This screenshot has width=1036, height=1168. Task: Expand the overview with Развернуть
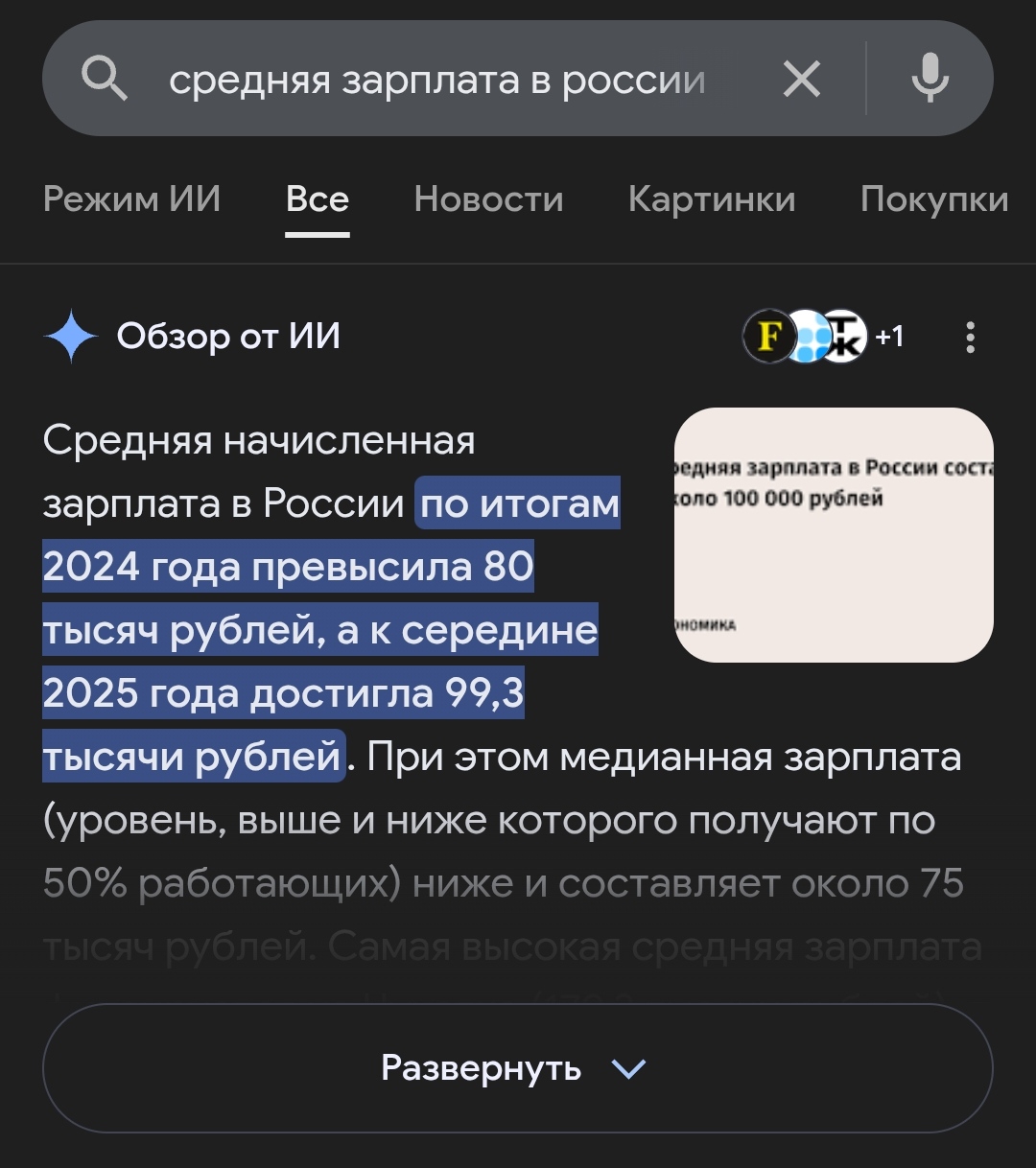click(x=517, y=1068)
